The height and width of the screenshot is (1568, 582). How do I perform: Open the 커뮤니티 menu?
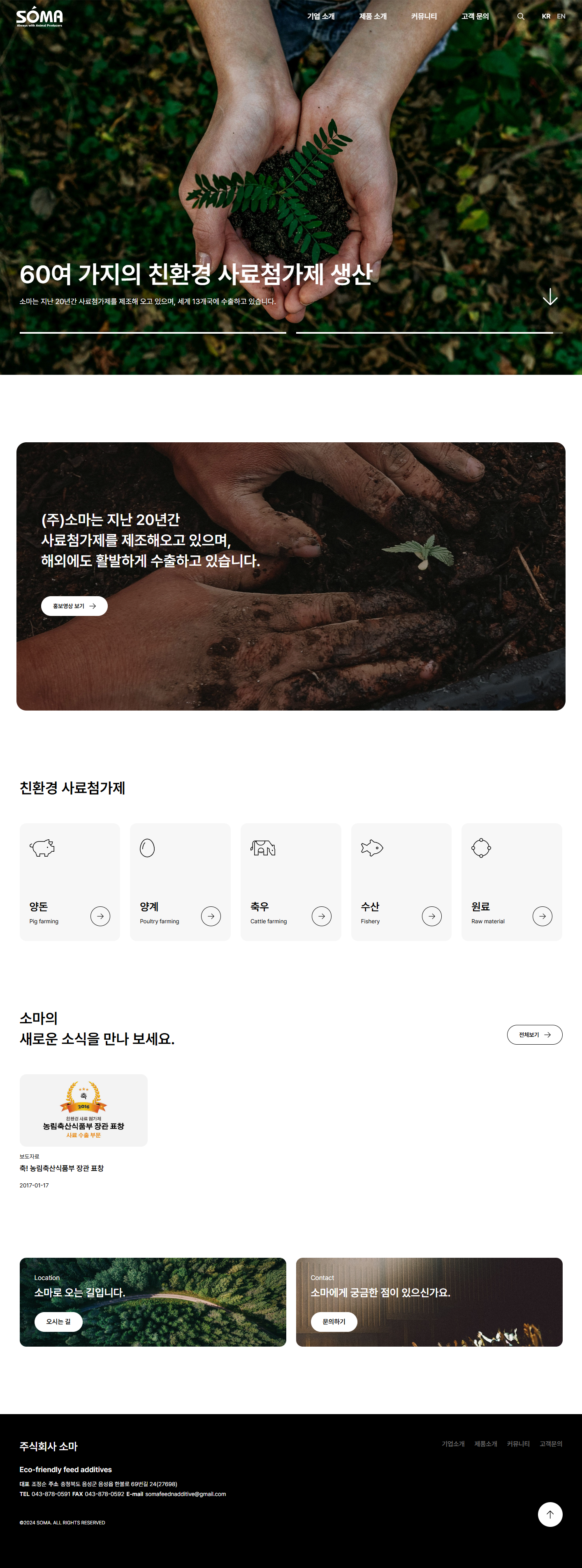424,16
